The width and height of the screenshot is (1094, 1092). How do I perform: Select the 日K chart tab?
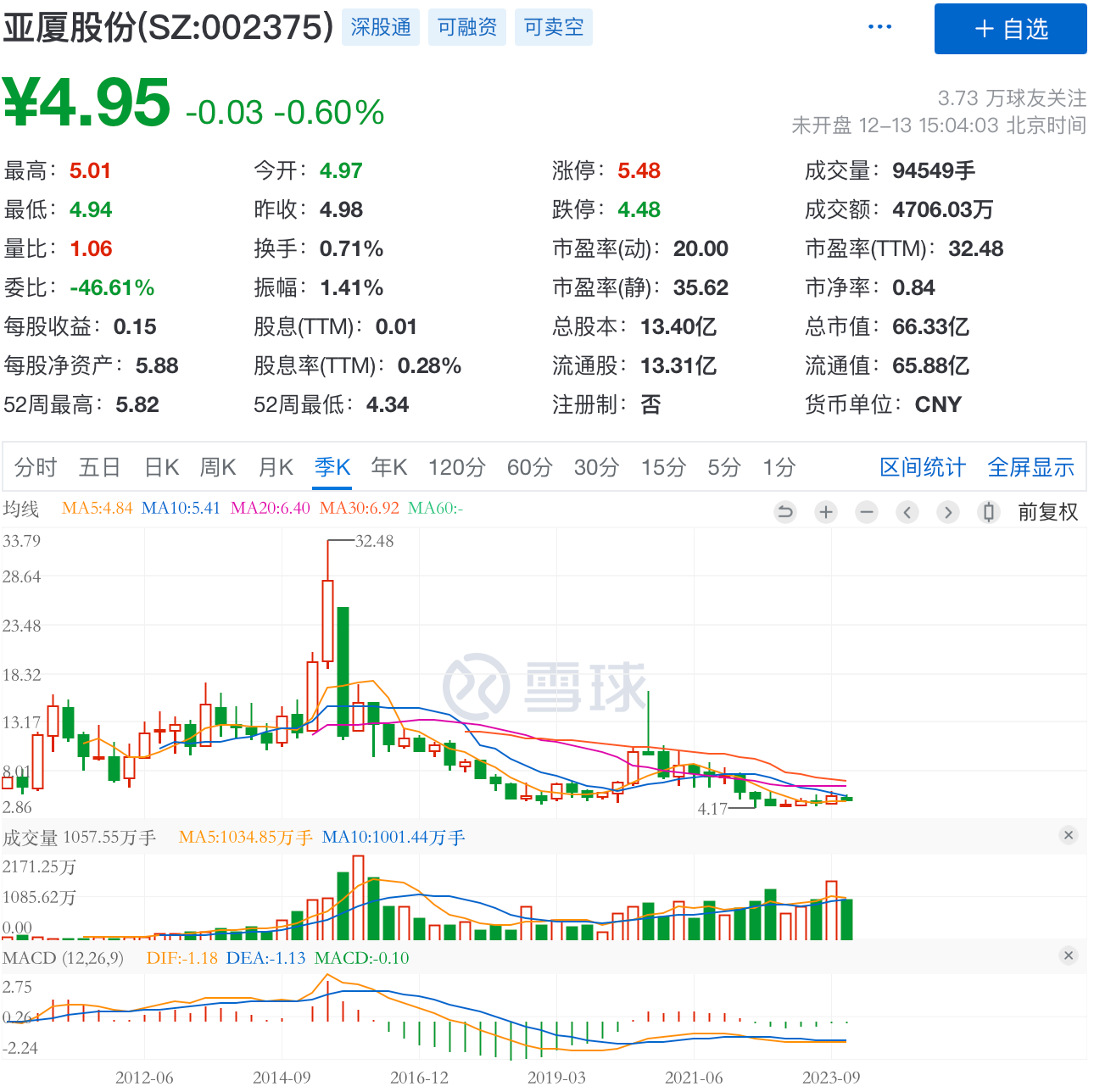[x=161, y=467]
